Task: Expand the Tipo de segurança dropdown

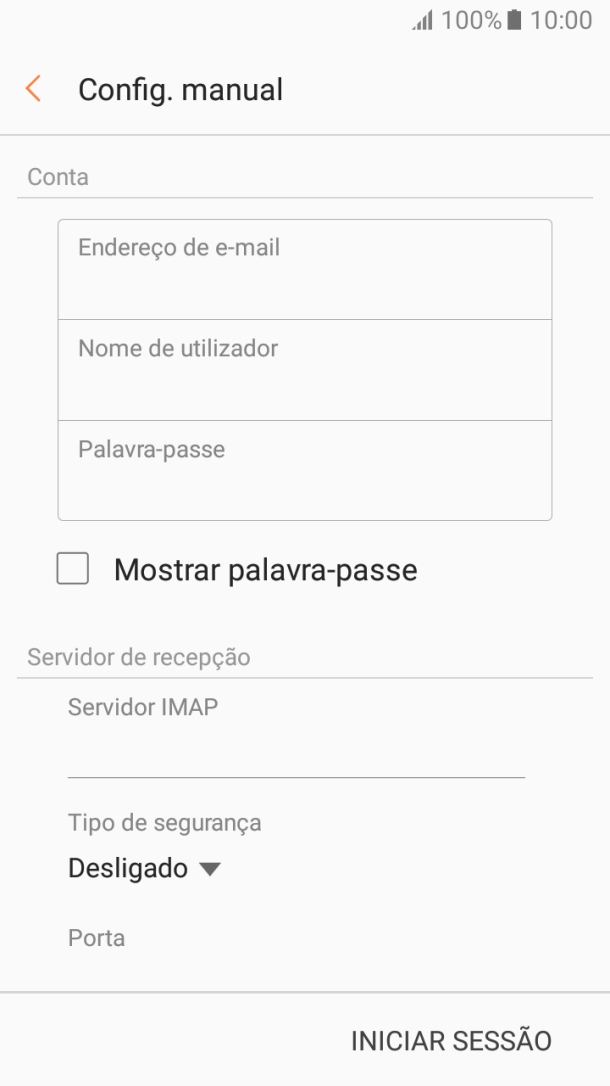Action: (x=141, y=869)
